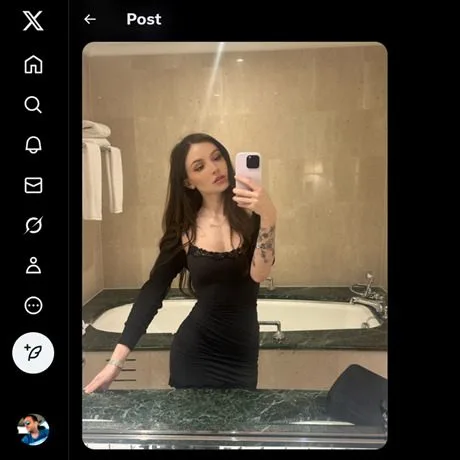This screenshot has width=460, height=460.
Task: Open the Profile page icon
Action: click(x=33, y=265)
